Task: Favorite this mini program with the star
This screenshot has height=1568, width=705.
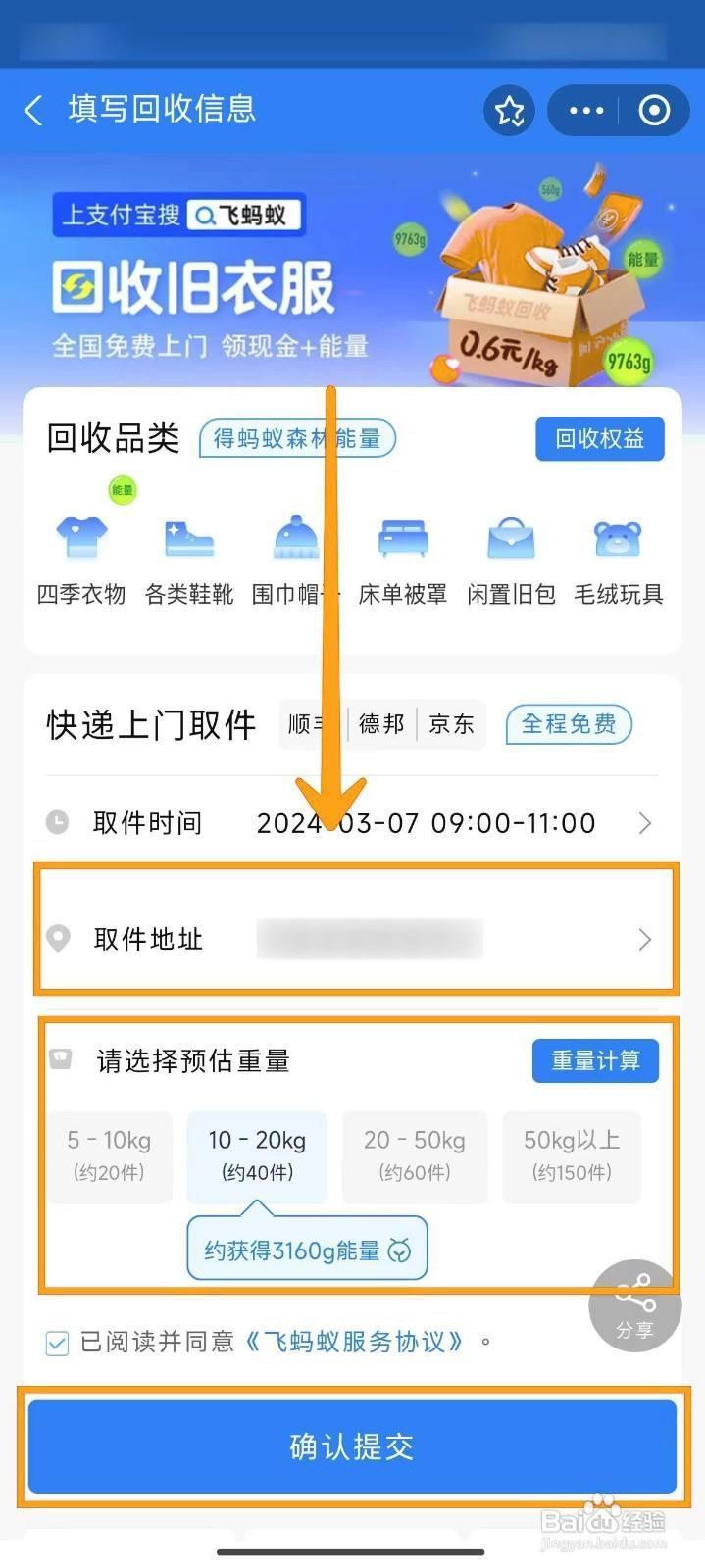Action: [x=509, y=111]
